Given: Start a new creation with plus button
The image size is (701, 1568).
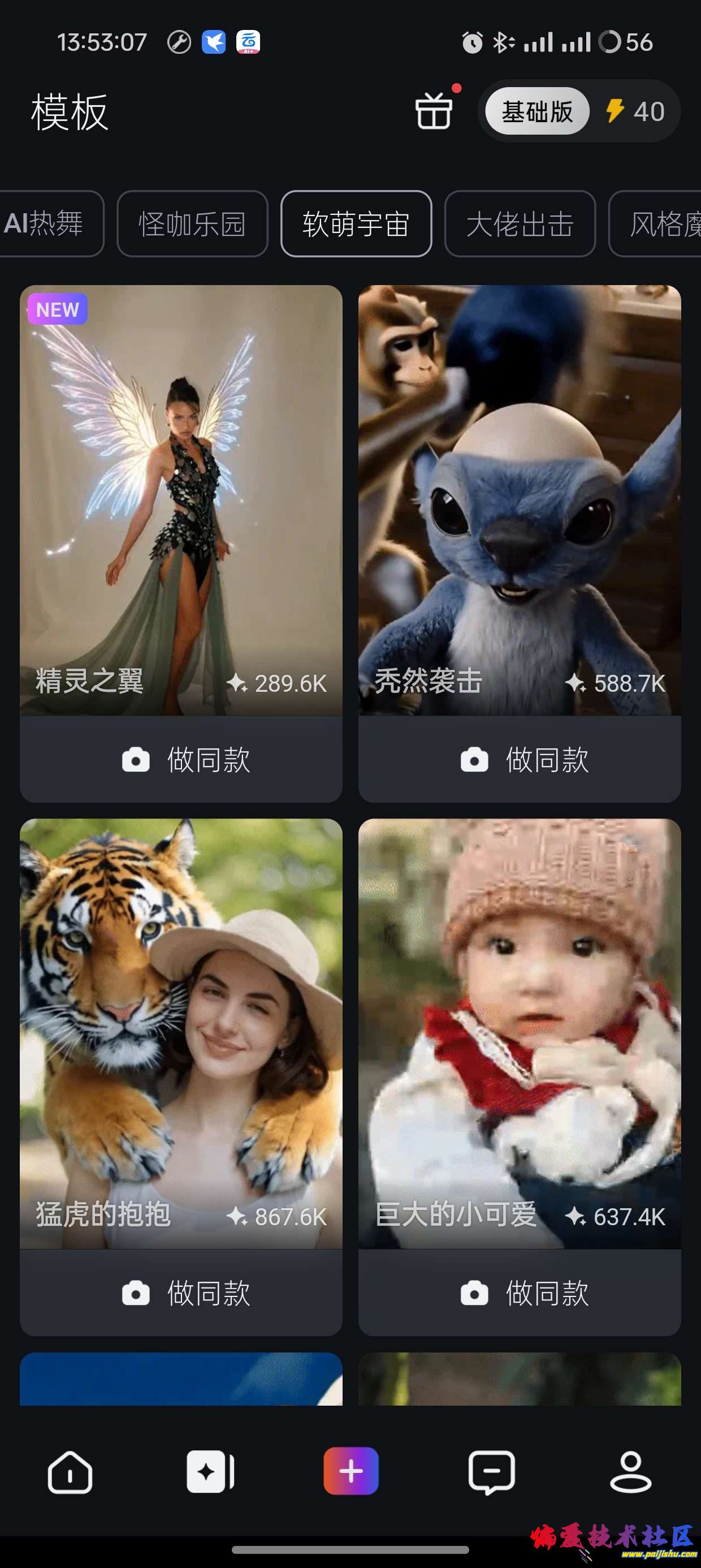Looking at the screenshot, I should (350, 1471).
